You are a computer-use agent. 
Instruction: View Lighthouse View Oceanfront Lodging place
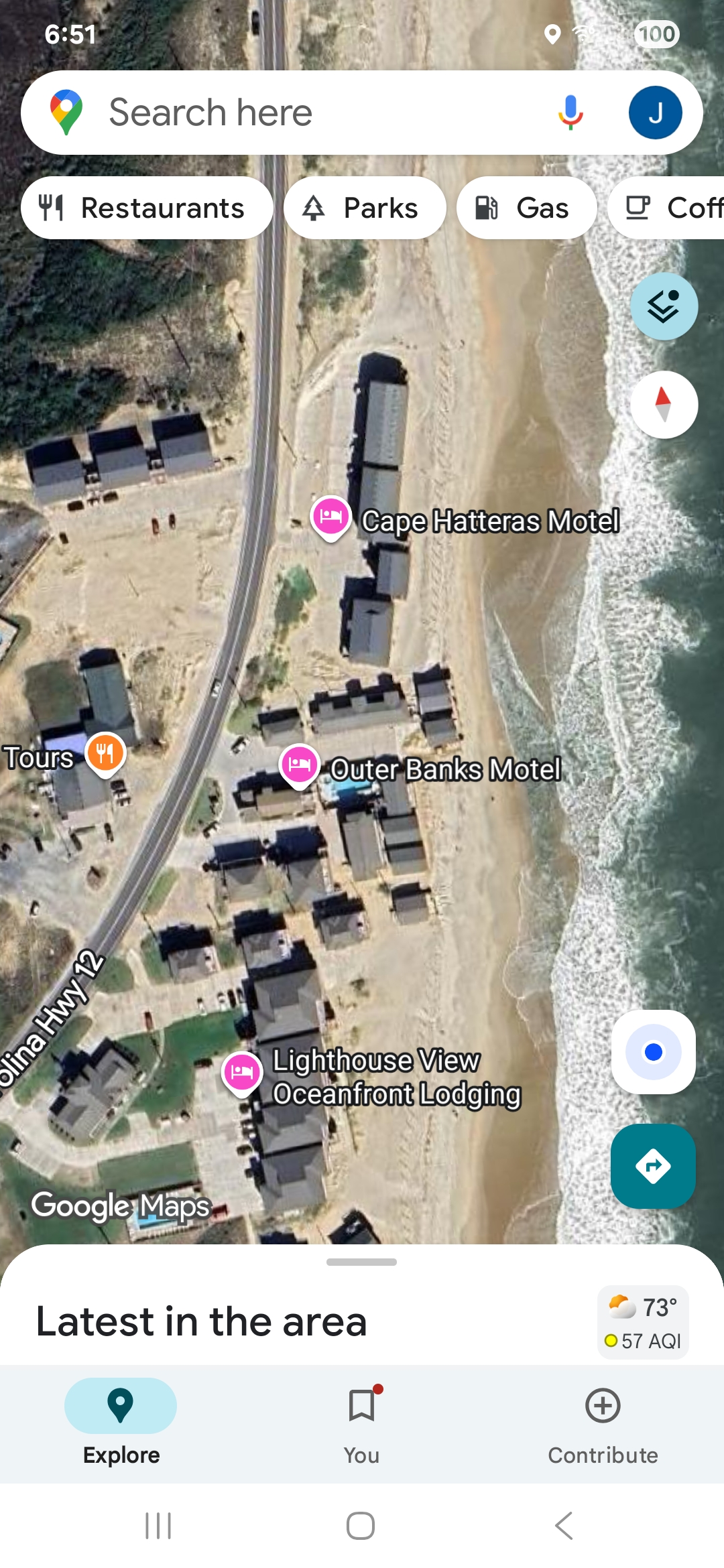tap(242, 1072)
